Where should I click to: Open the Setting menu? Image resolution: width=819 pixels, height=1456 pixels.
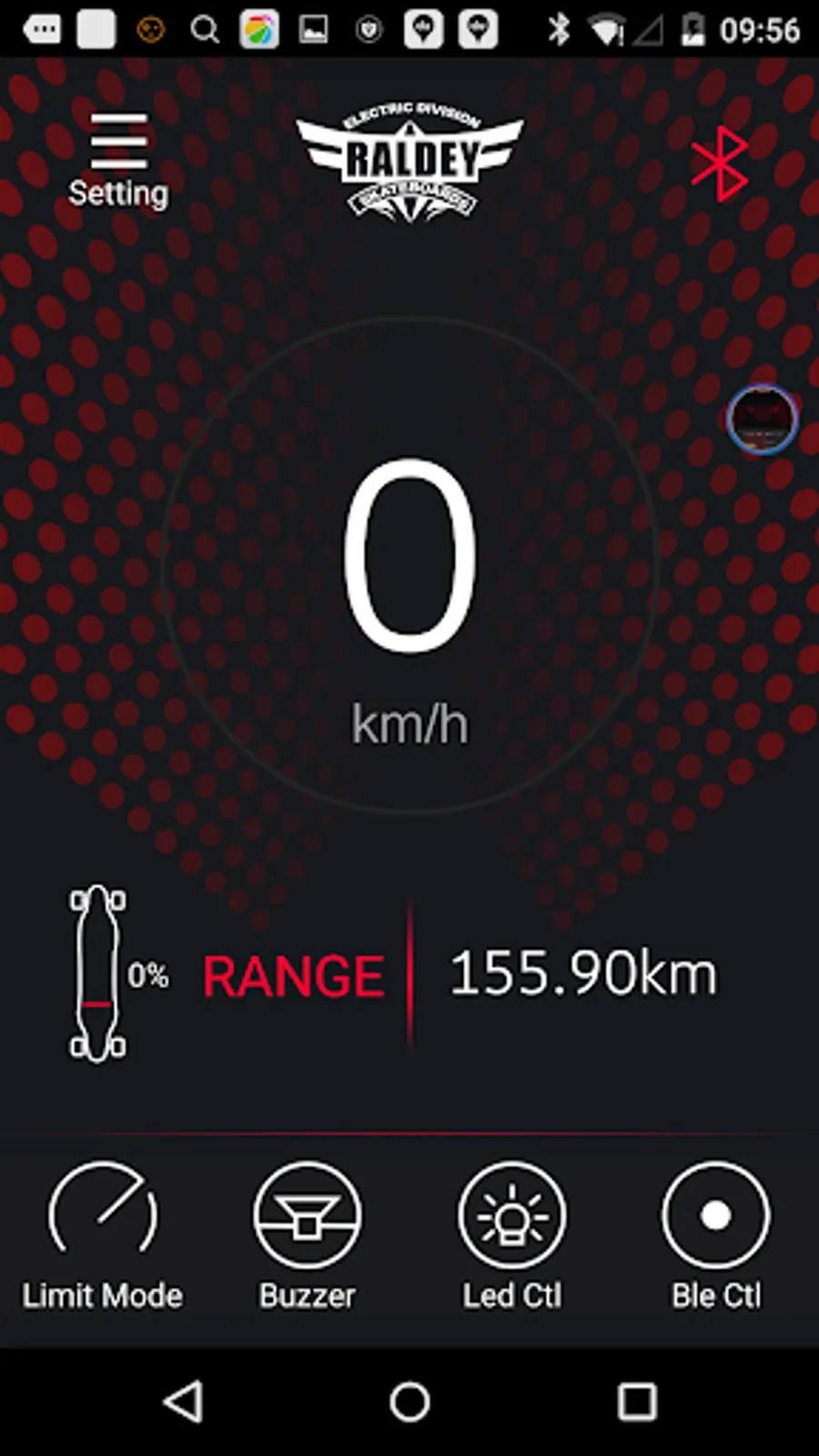(x=118, y=160)
